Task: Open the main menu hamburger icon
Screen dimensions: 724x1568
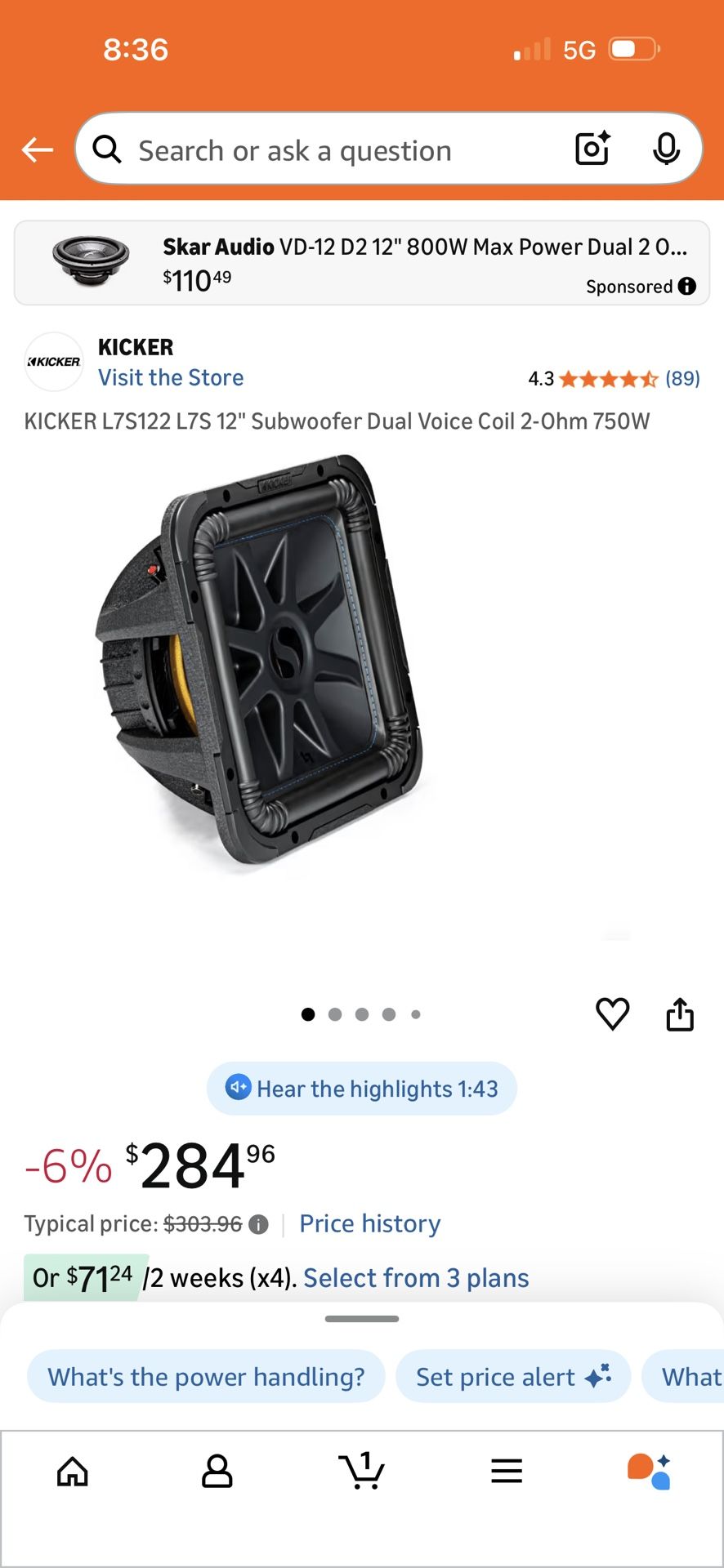Action: click(x=507, y=1472)
